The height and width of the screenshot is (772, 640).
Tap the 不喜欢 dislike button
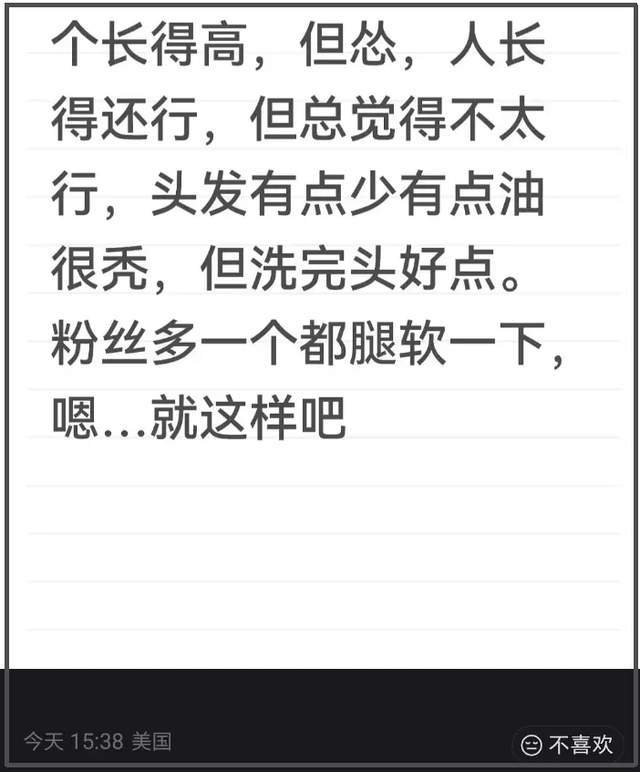[x=568, y=744]
